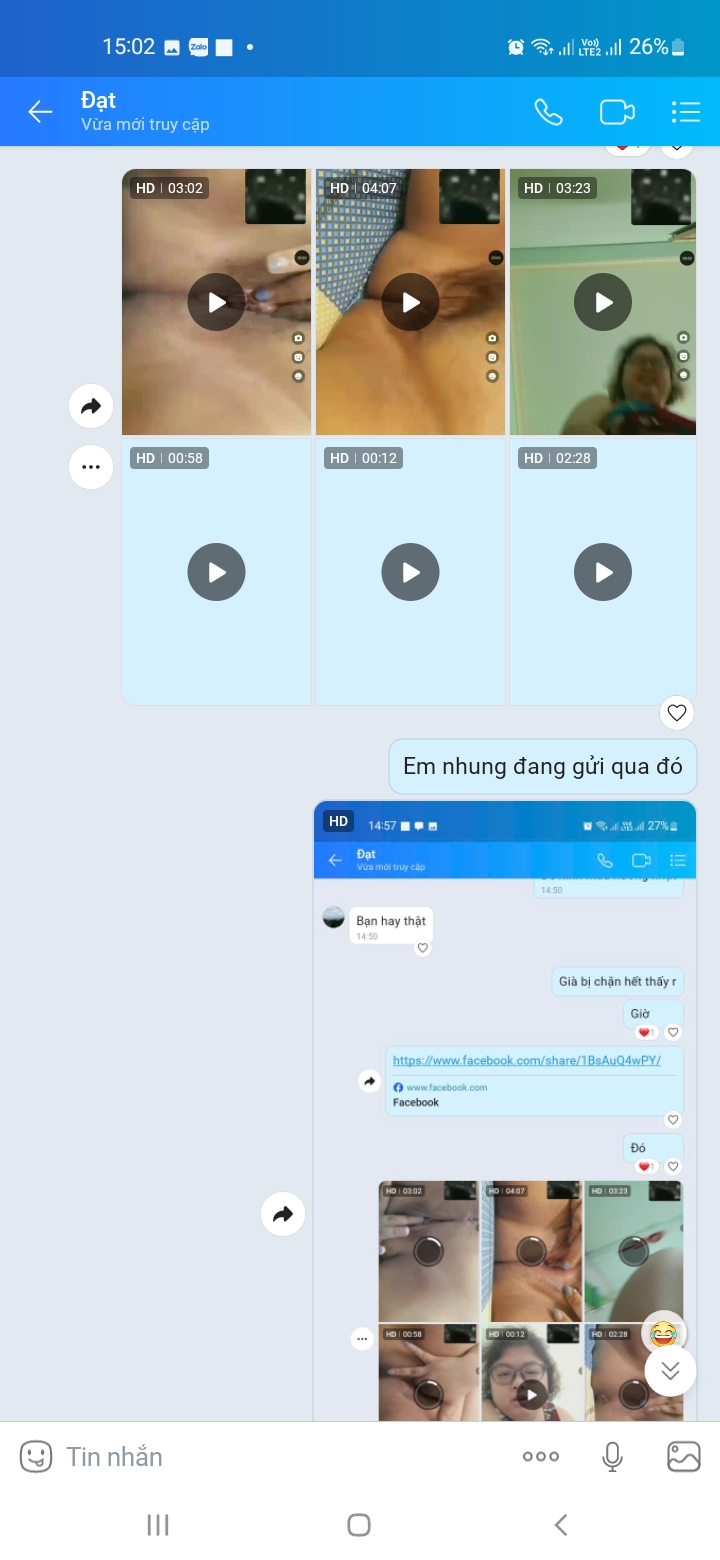720x1560 pixels.
Task: Open the sticker and emoji picker
Action: [x=36, y=1456]
